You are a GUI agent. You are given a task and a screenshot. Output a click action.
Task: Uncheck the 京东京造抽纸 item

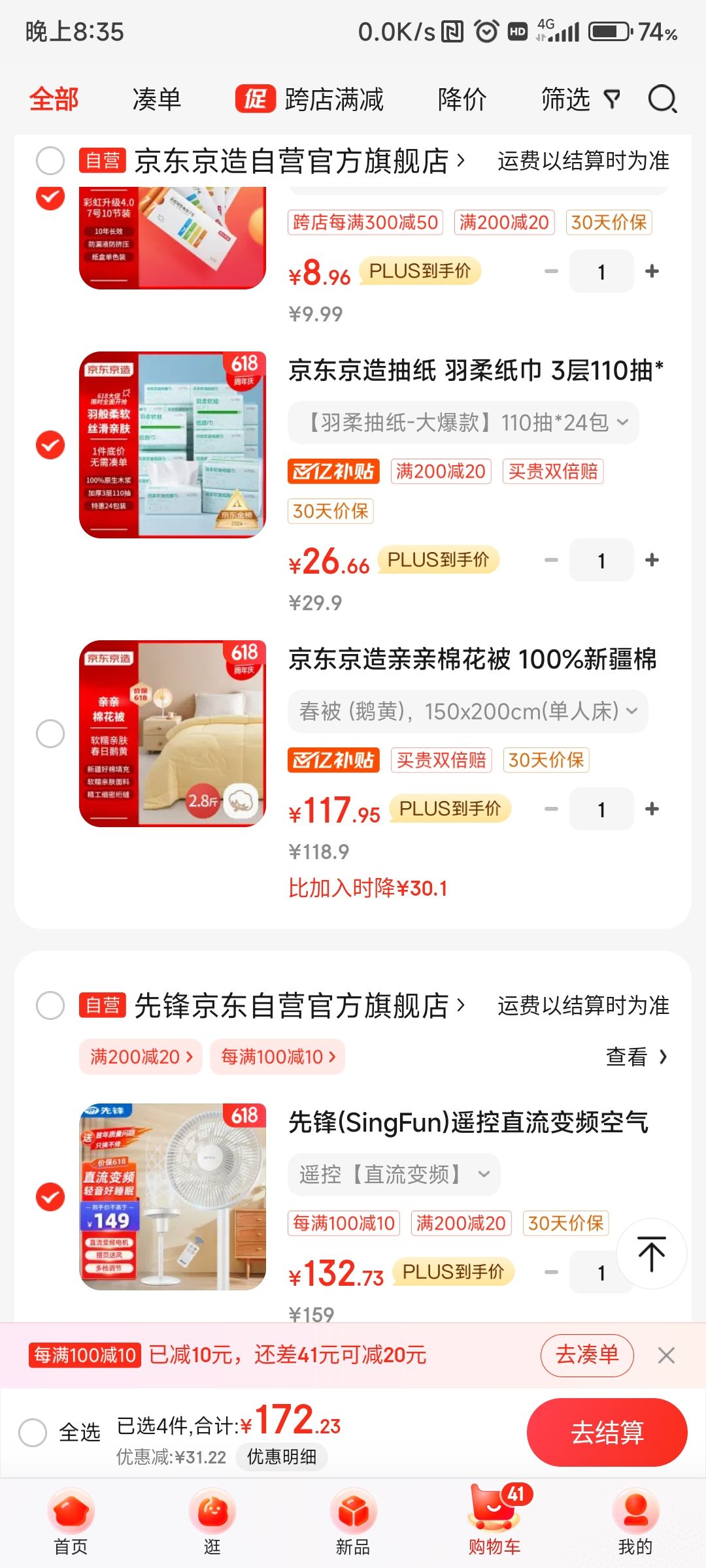pos(50,445)
